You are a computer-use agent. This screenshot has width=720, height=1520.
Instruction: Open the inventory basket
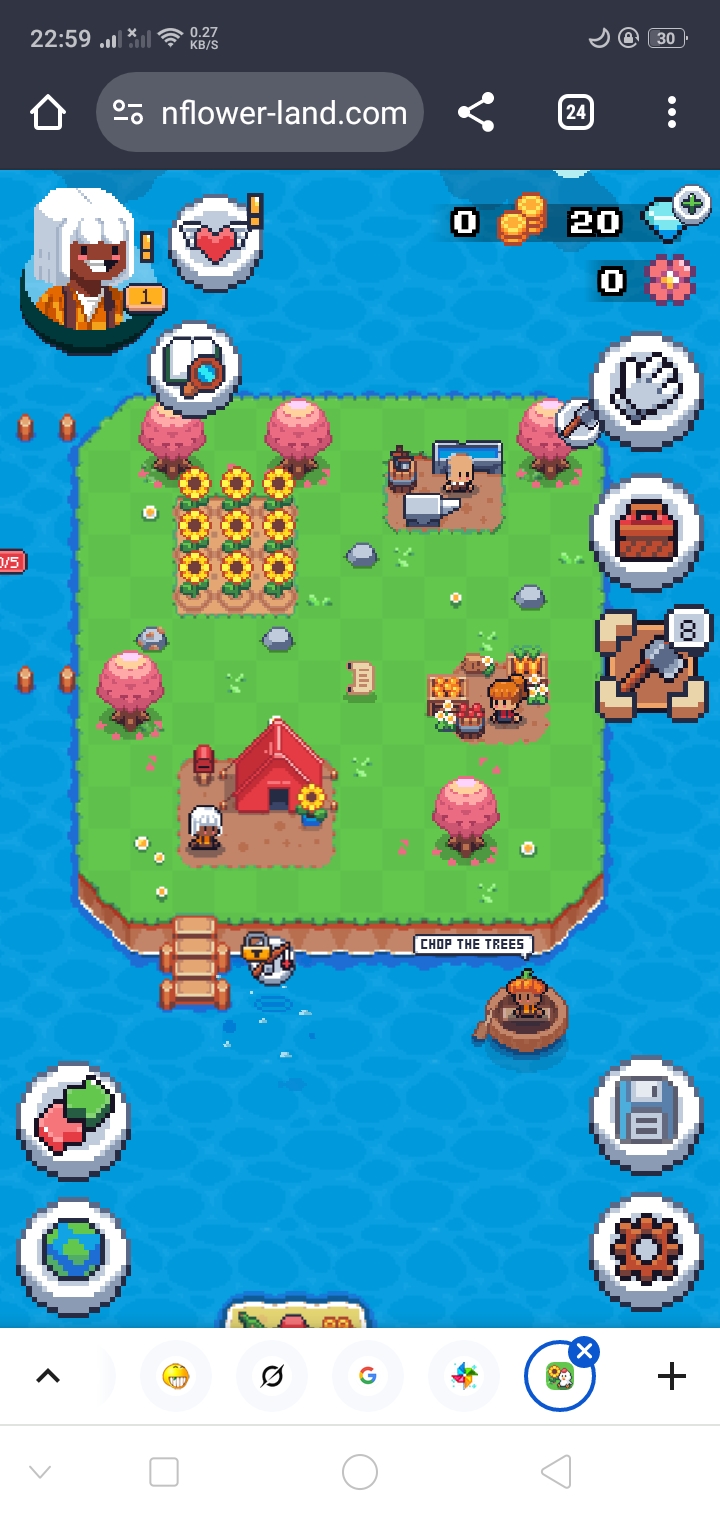pos(646,533)
